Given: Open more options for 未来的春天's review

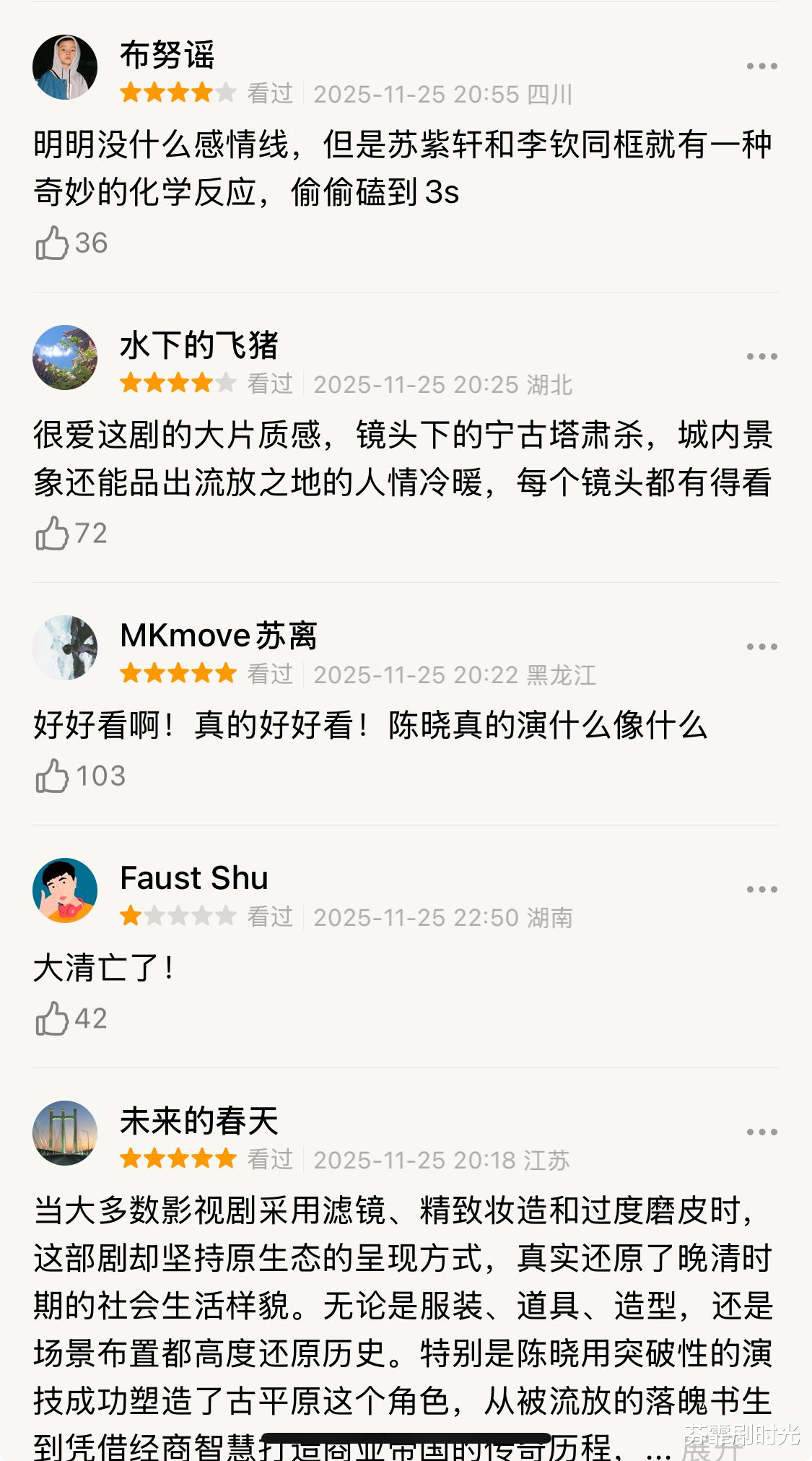Looking at the screenshot, I should point(761,1132).
